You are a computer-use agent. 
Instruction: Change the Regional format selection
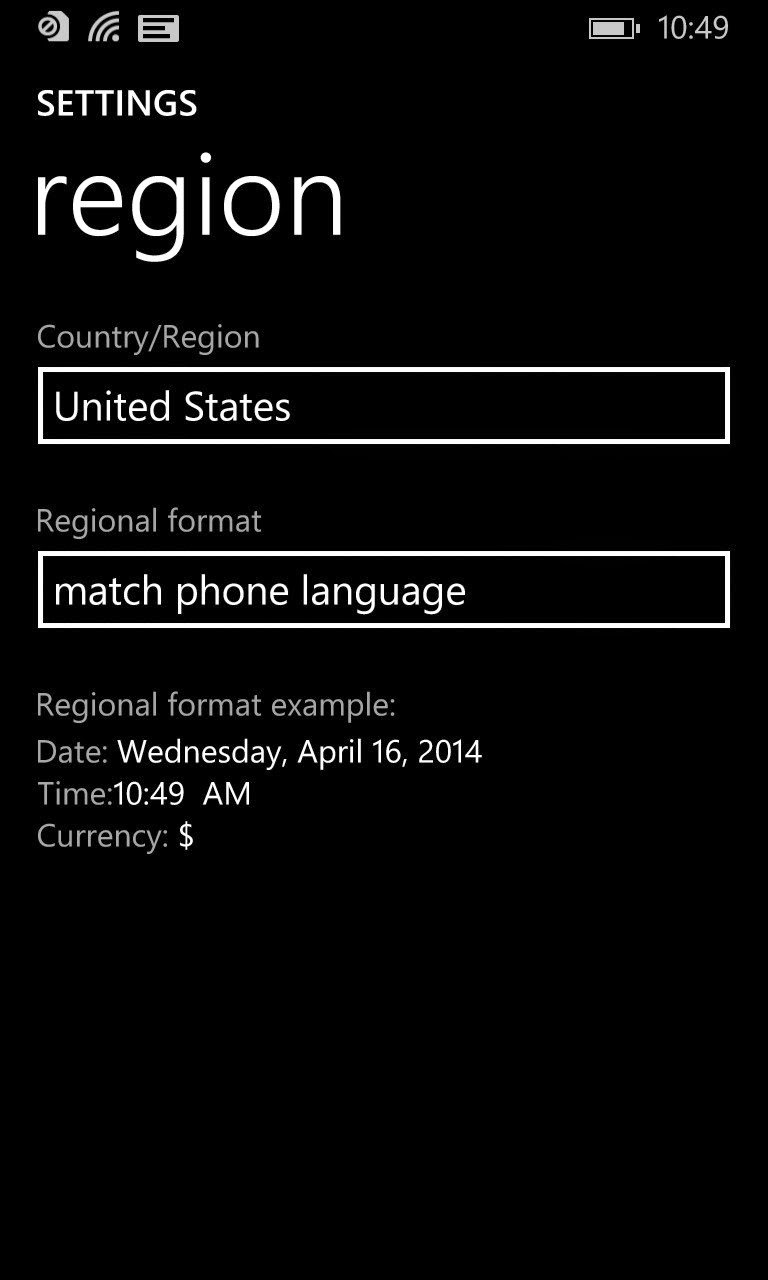click(x=383, y=590)
